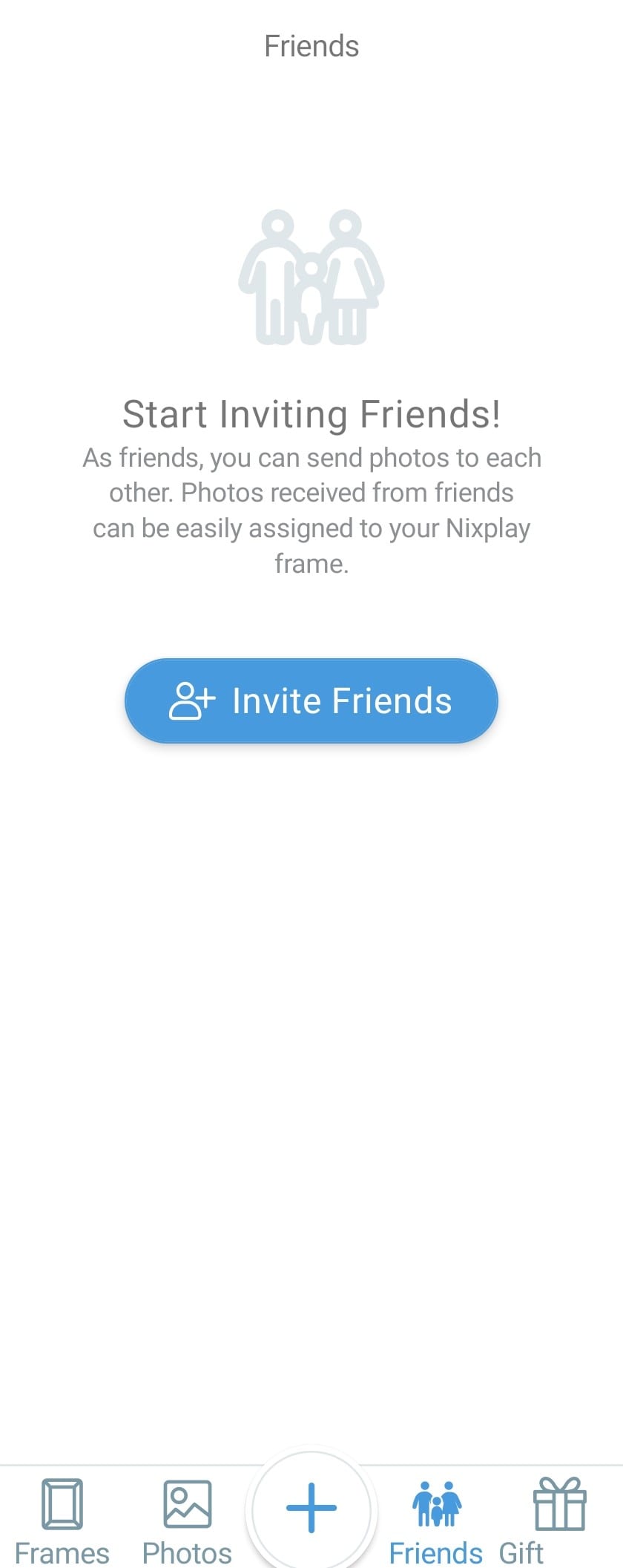
Task: Tap the Invite Friends button
Action: pyautogui.click(x=311, y=701)
